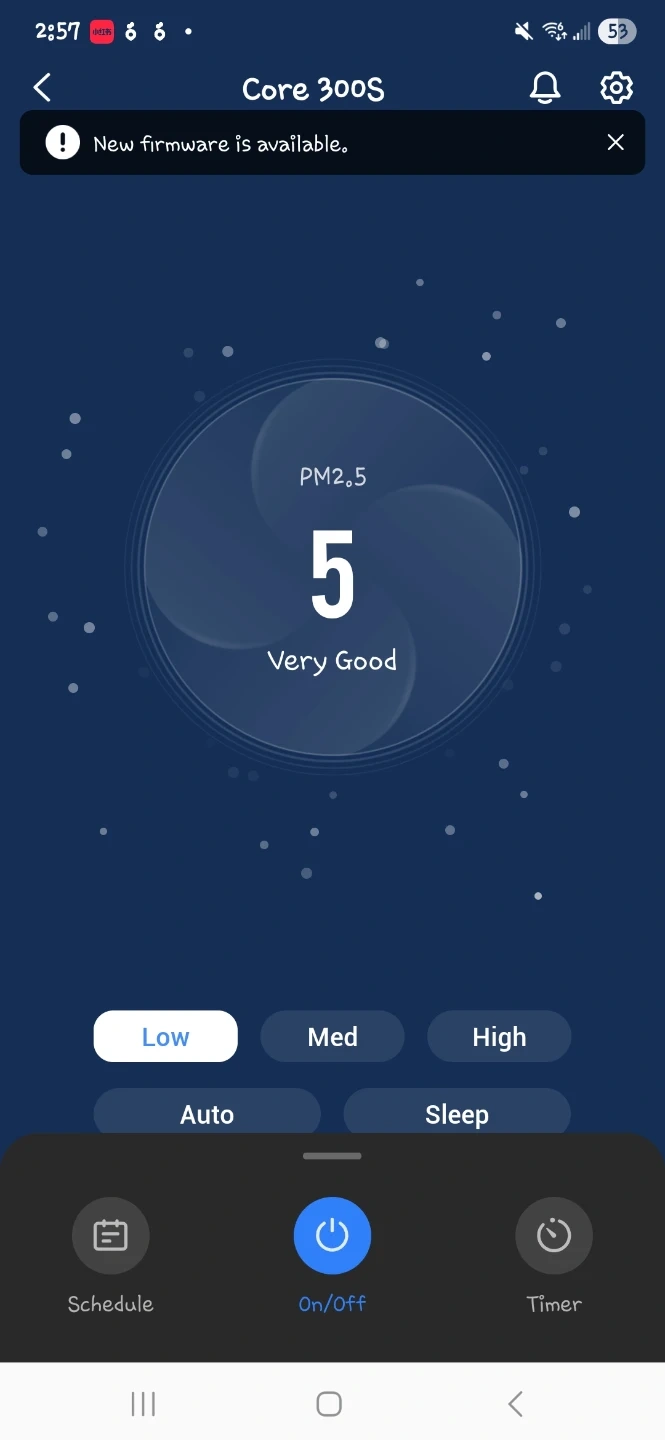The width and height of the screenshot is (665, 1440).
Task: Open recent apps from navigation bar
Action: coord(143,1404)
